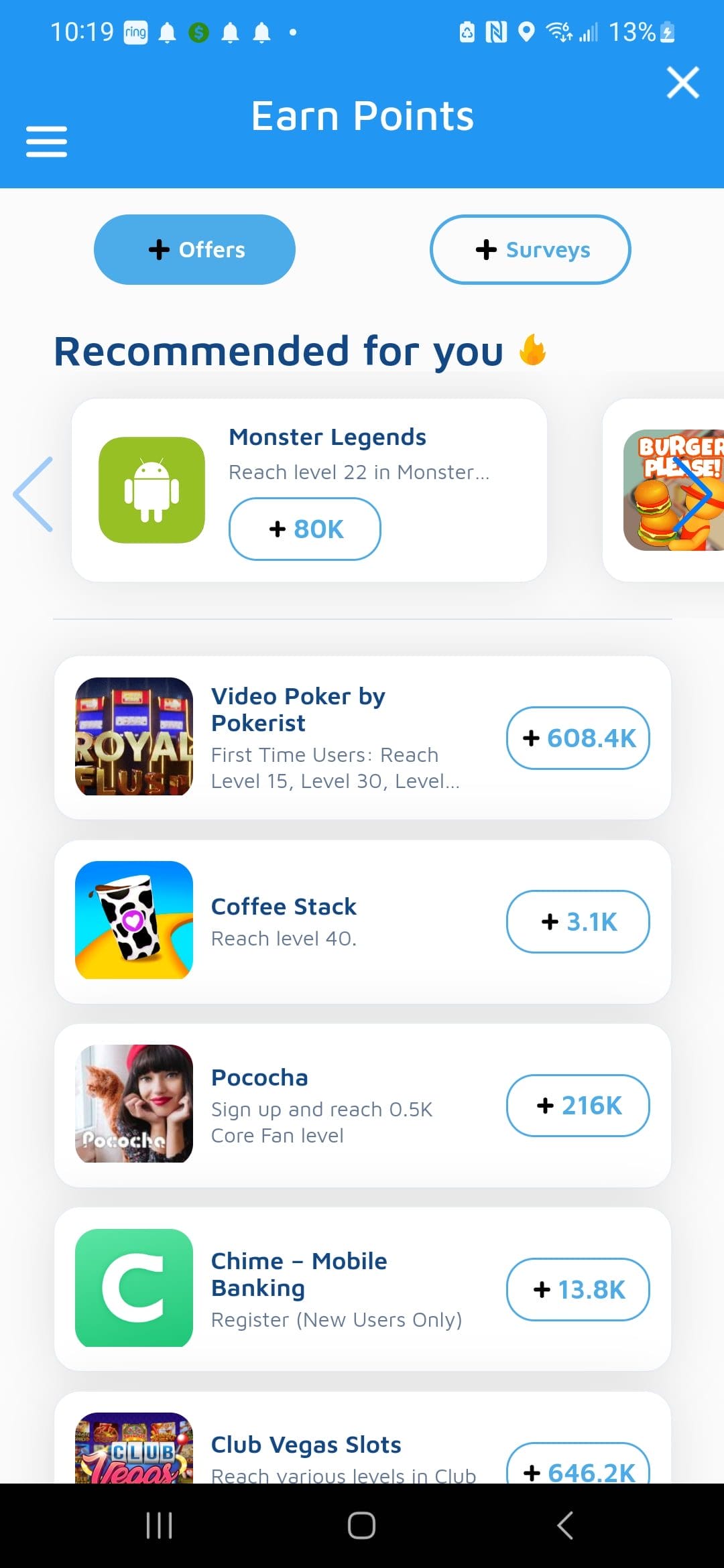
Task: Tap the +216K points button
Action: (x=578, y=1105)
